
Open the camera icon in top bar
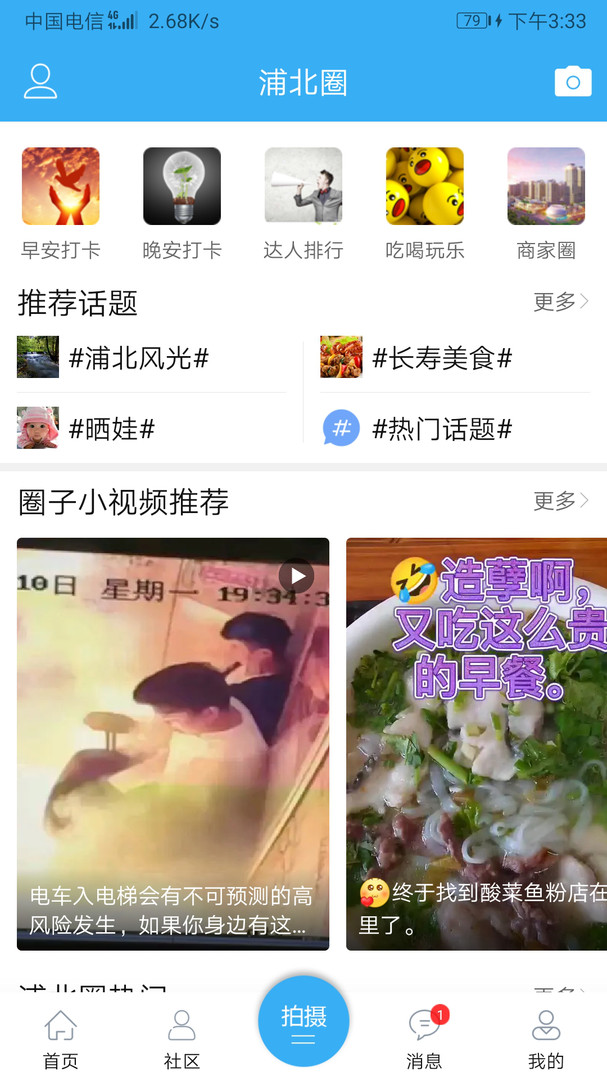pyautogui.click(x=572, y=82)
